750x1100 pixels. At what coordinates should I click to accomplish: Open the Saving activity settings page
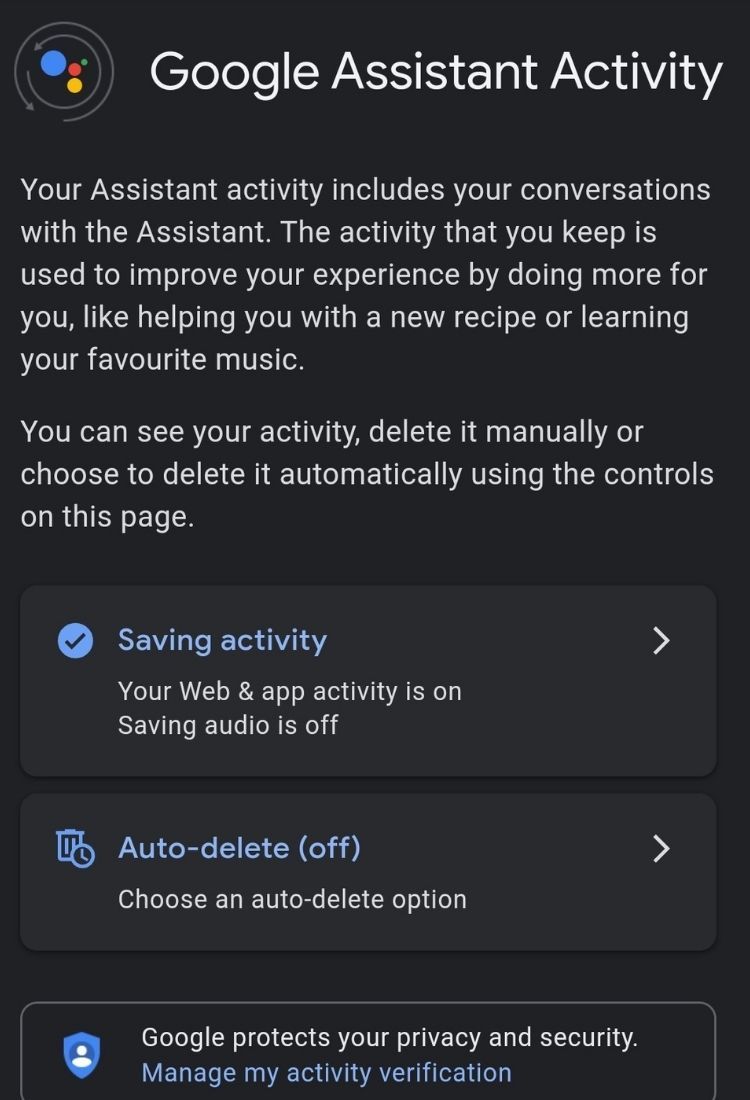(x=222, y=640)
